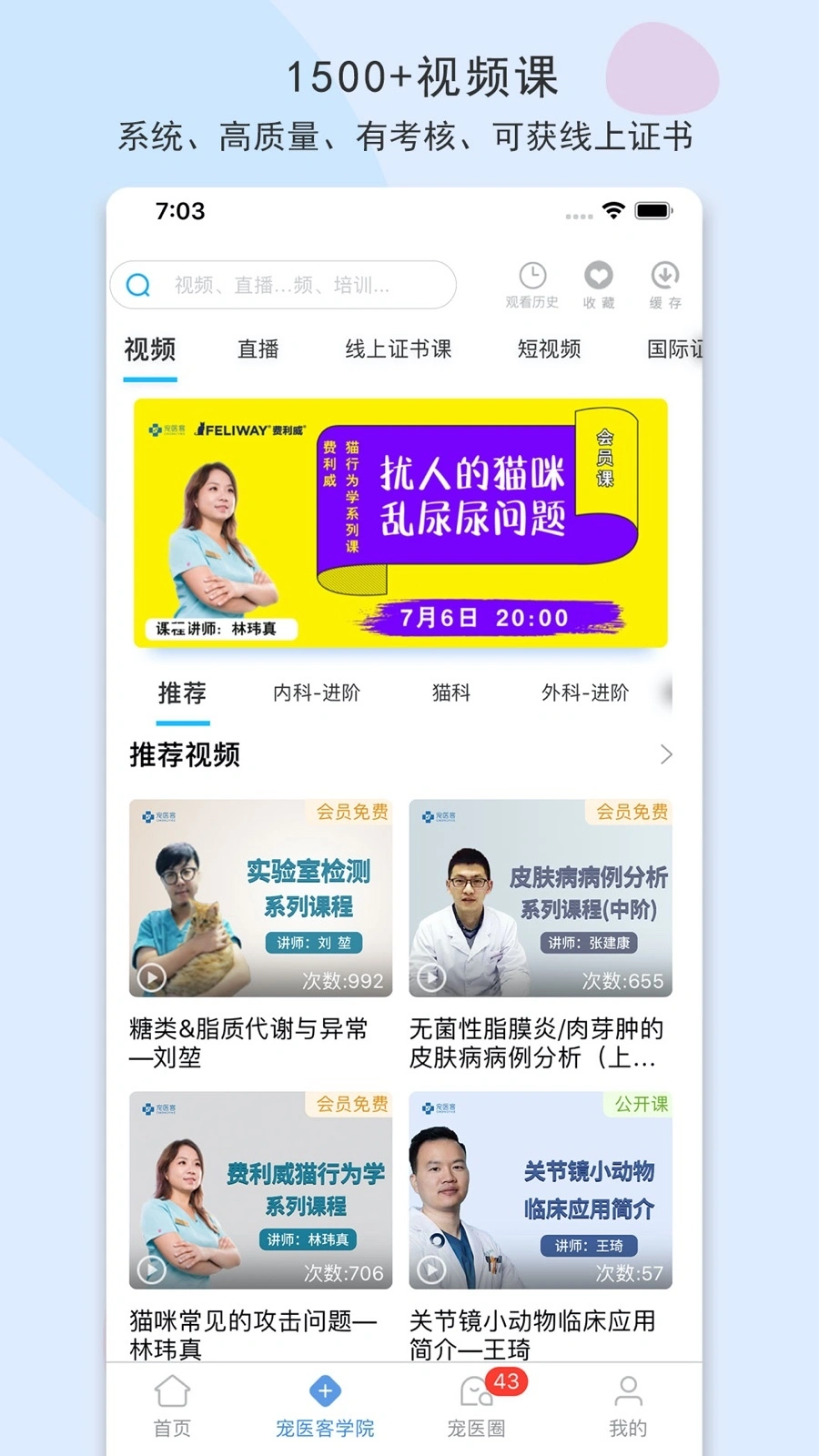This screenshot has height=1456, width=819.
Task: Play the 皮肤病病例分析 video
Action: (541, 901)
